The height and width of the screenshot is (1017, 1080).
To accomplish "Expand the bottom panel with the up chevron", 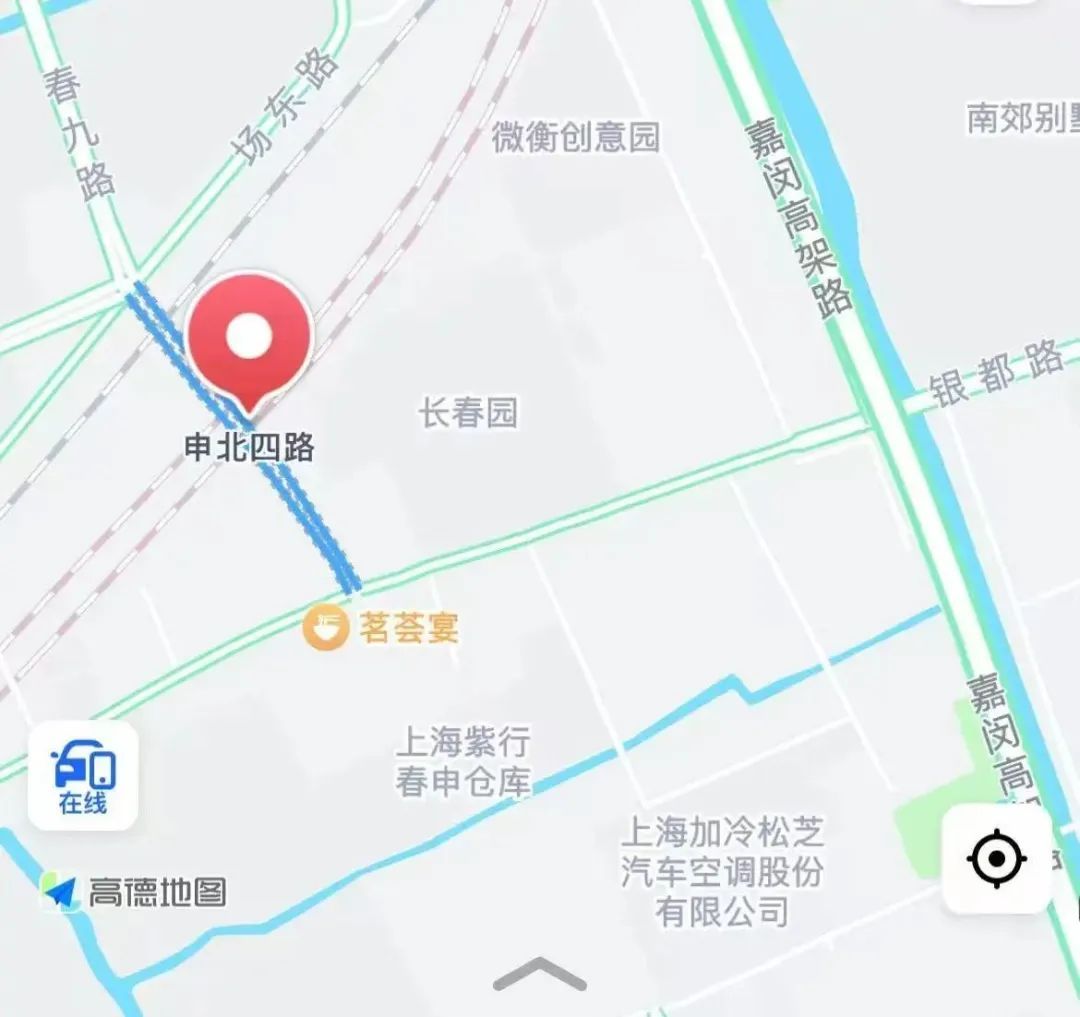I will click(x=539, y=973).
